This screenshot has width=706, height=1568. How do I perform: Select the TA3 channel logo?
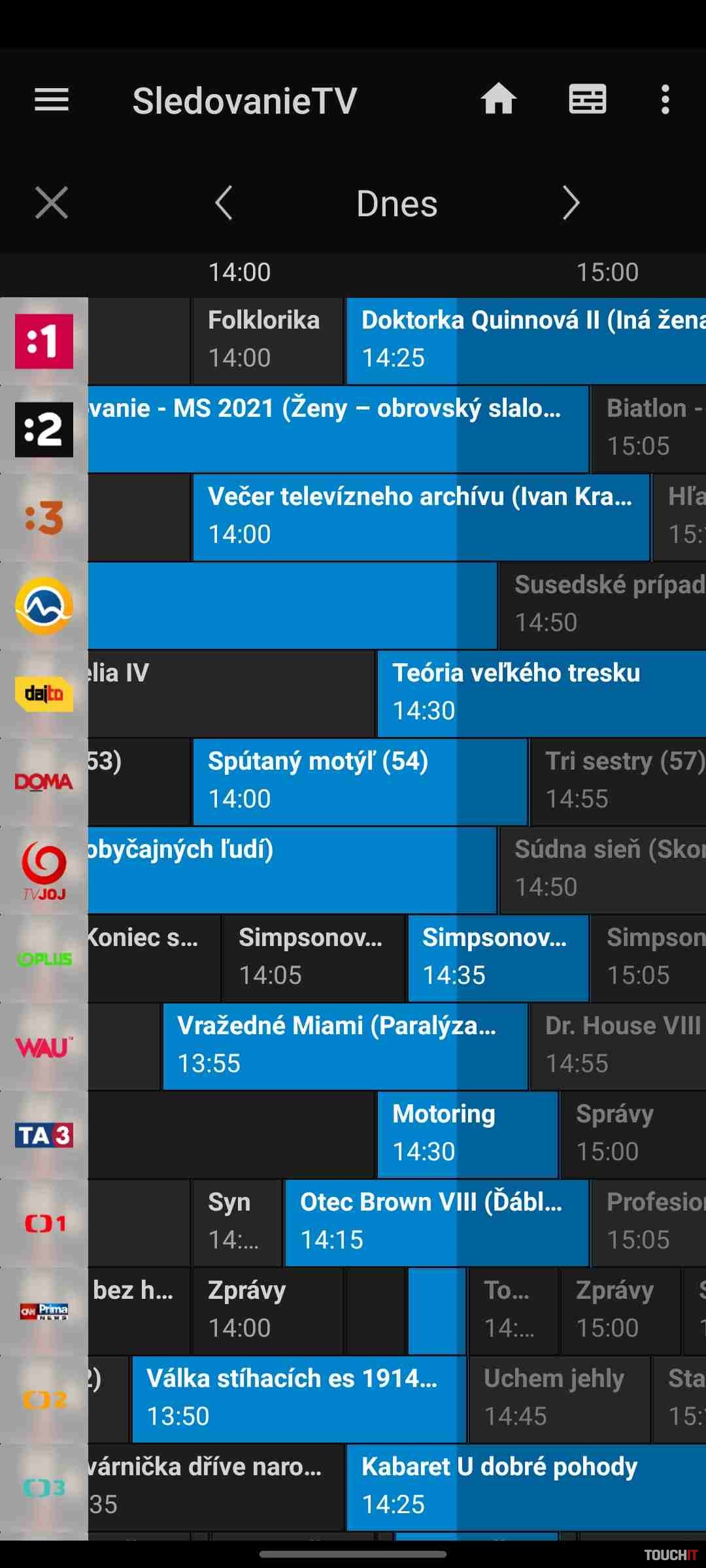tap(44, 1135)
